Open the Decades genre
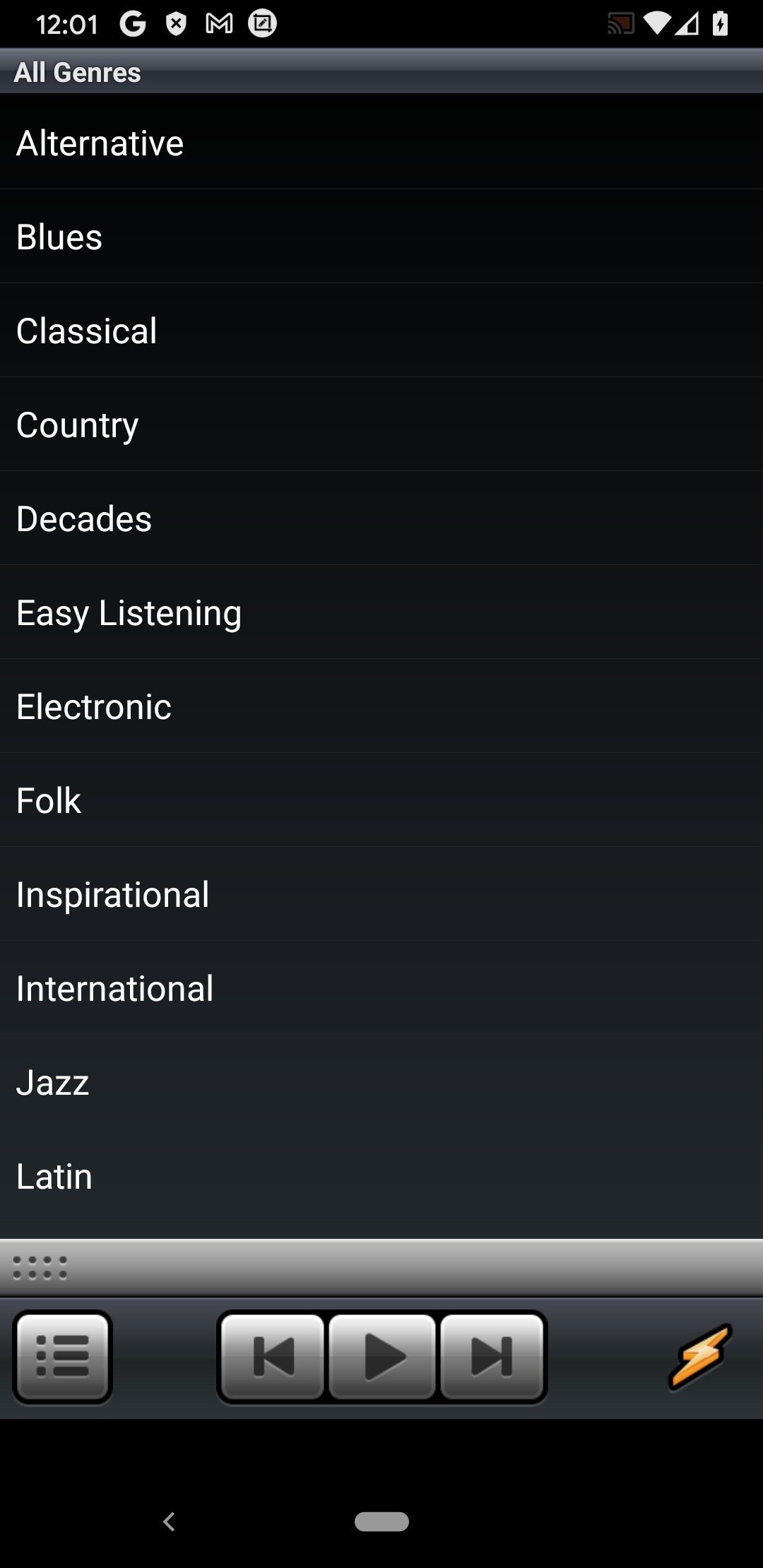Screen dimensions: 763x1568 (381, 518)
